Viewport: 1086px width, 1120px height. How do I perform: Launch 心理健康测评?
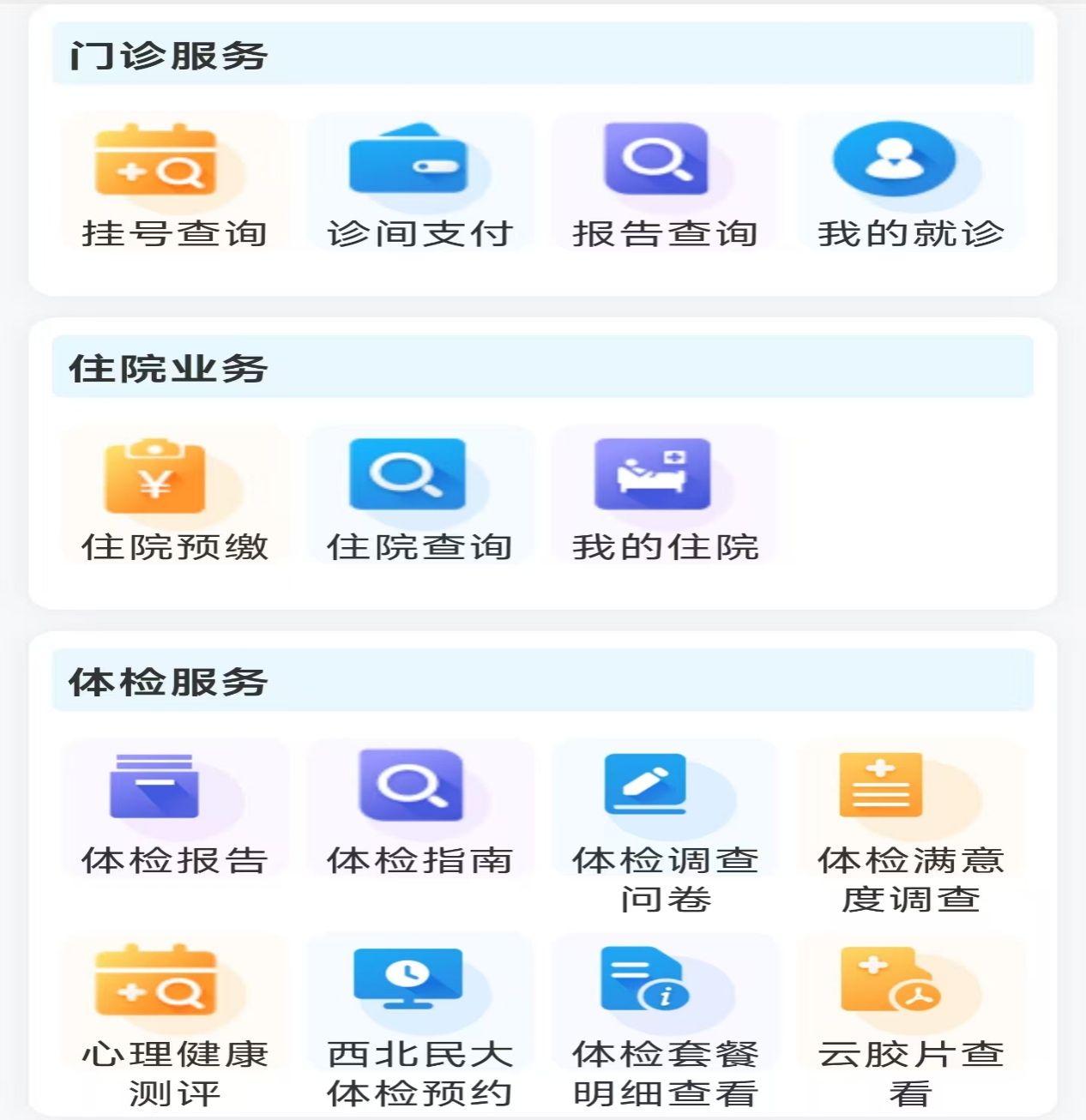pyautogui.click(x=173, y=1021)
